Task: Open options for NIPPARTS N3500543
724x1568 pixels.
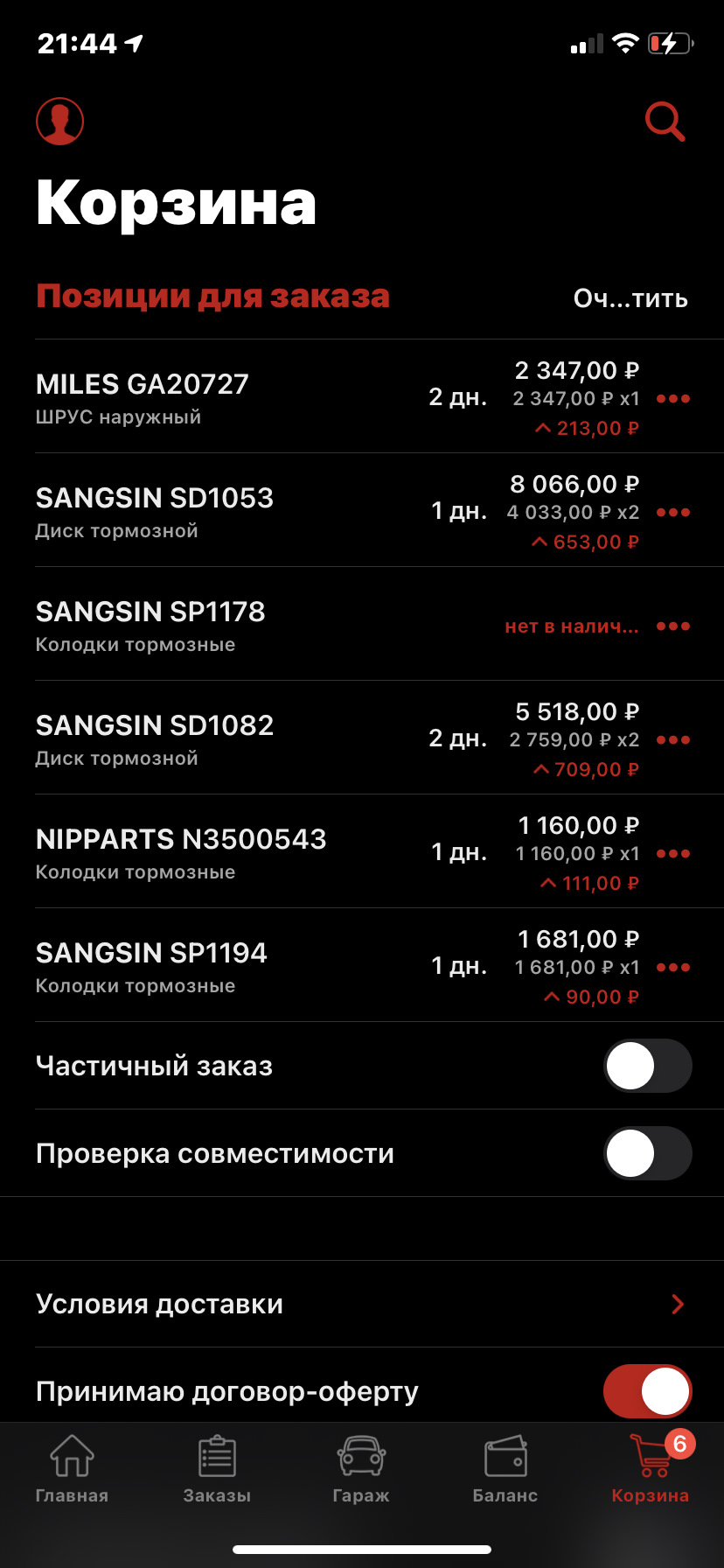Action: pos(673,853)
